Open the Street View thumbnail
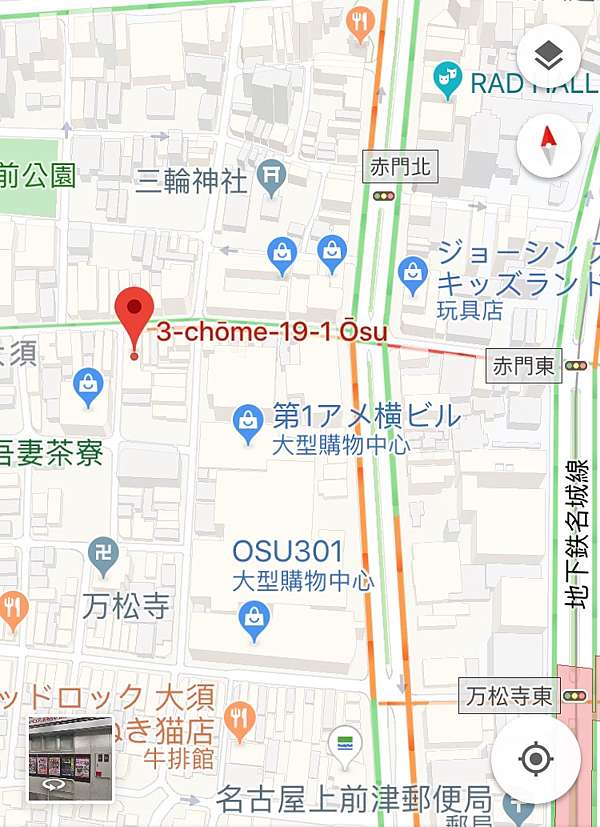This screenshot has width=600, height=827. tap(70, 757)
